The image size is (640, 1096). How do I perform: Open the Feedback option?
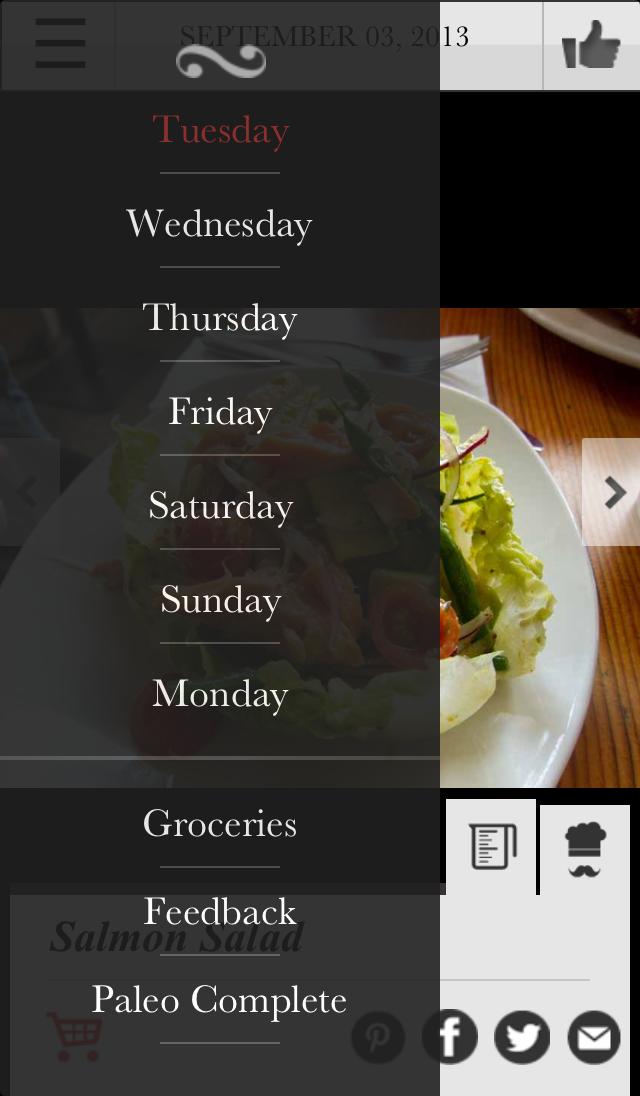pos(220,912)
